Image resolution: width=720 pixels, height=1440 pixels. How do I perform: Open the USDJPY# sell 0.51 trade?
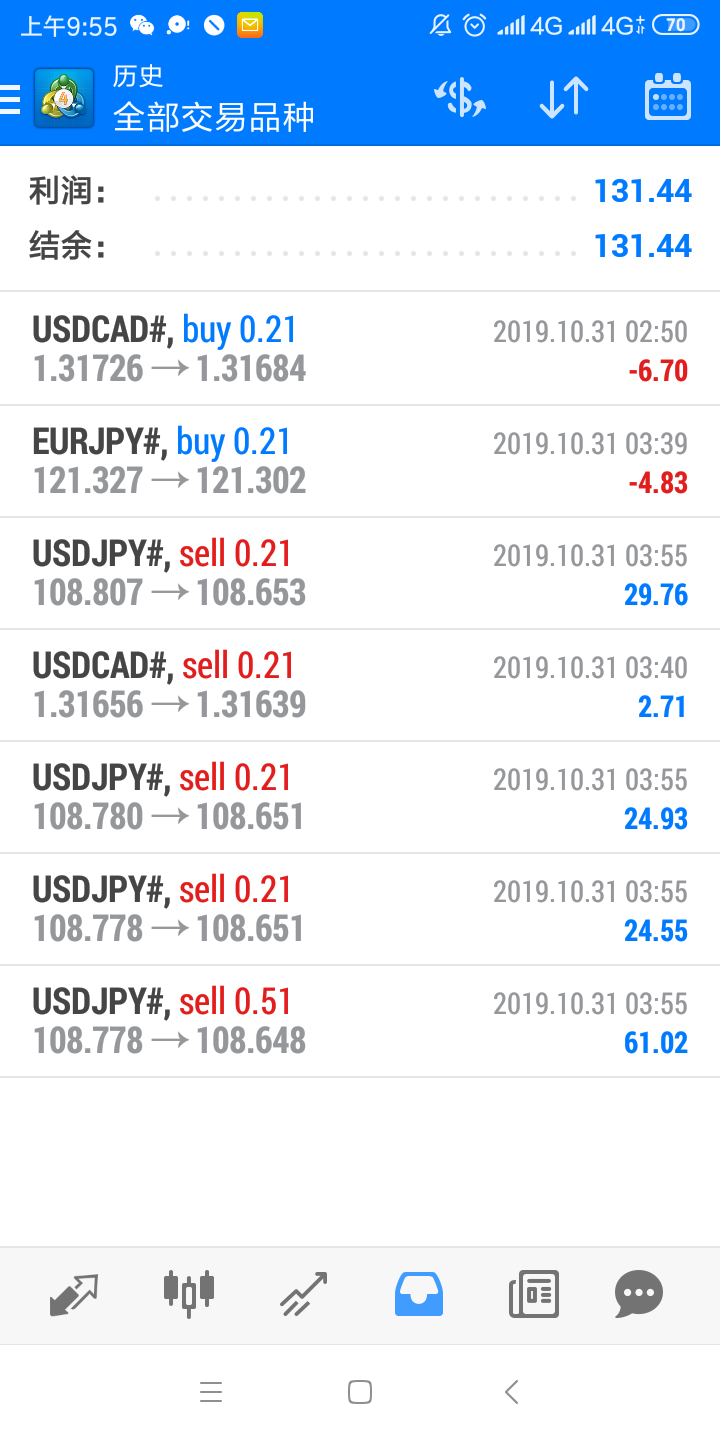[x=360, y=1021]
